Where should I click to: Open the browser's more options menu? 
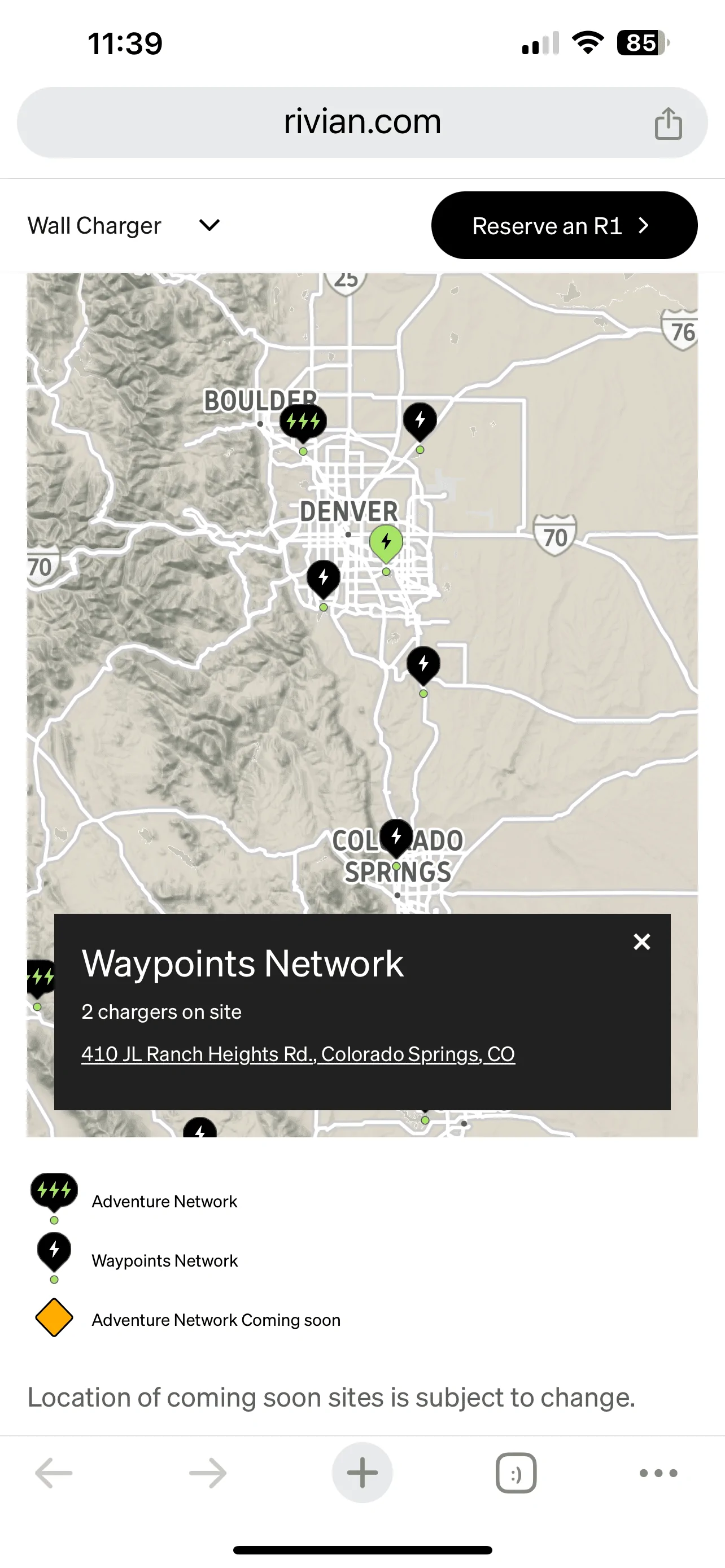[658, 1473]
